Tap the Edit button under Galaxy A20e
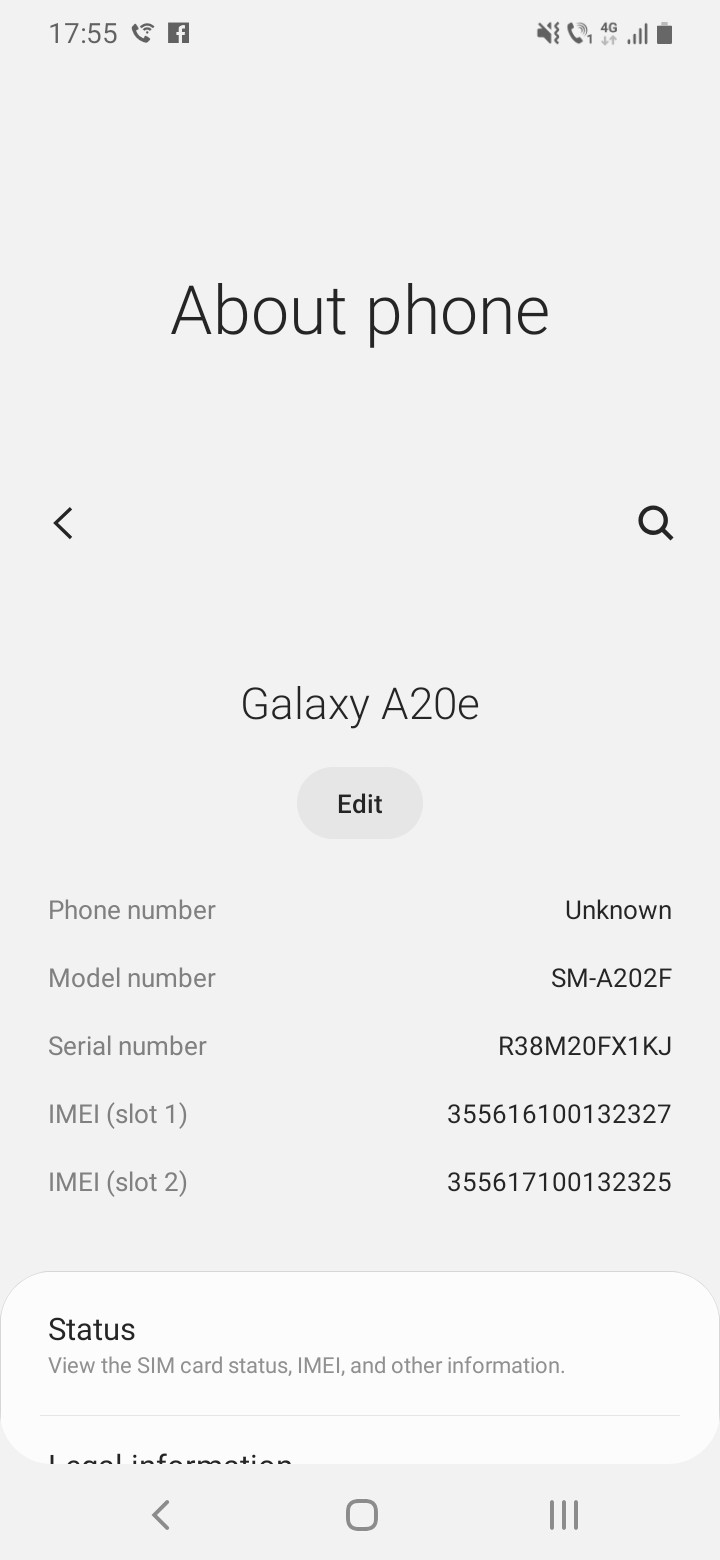Viewport: 720px width, 1560px height. point(360,803)
